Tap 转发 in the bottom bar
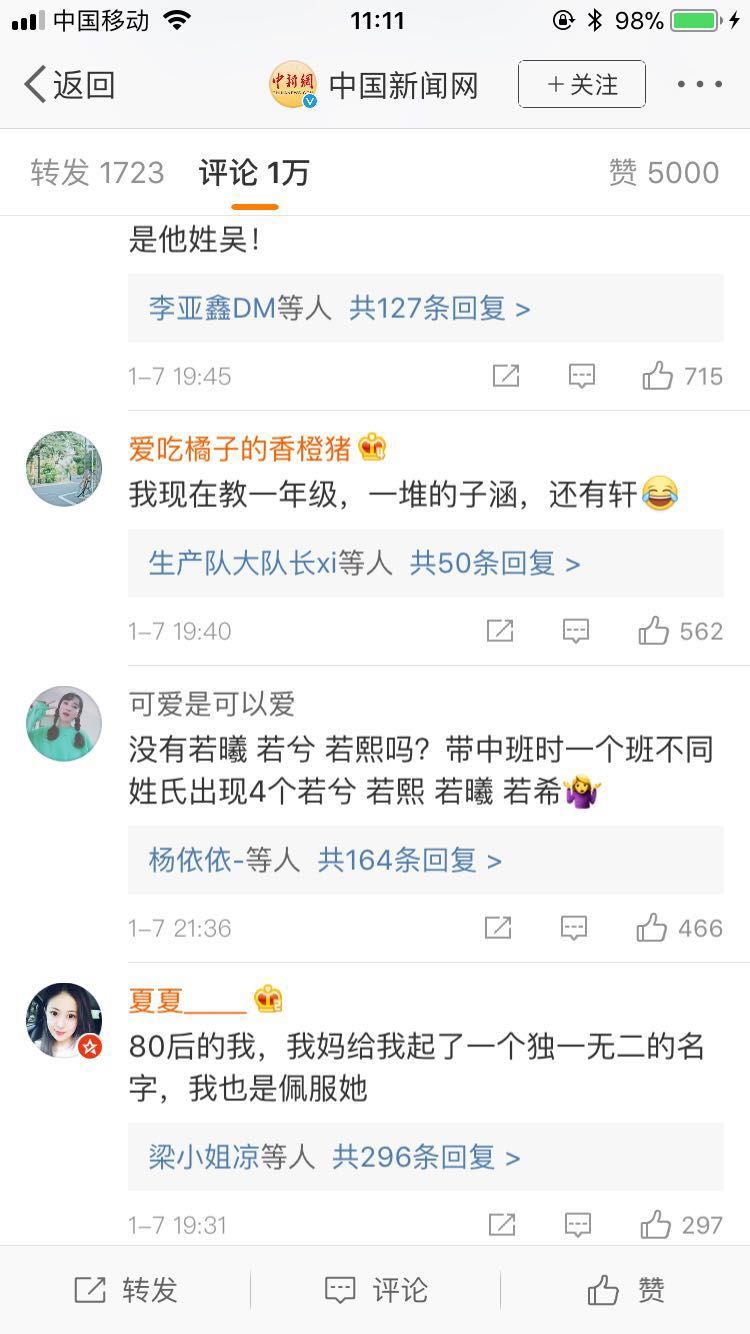750x1334 pixels. (125, 1290)
